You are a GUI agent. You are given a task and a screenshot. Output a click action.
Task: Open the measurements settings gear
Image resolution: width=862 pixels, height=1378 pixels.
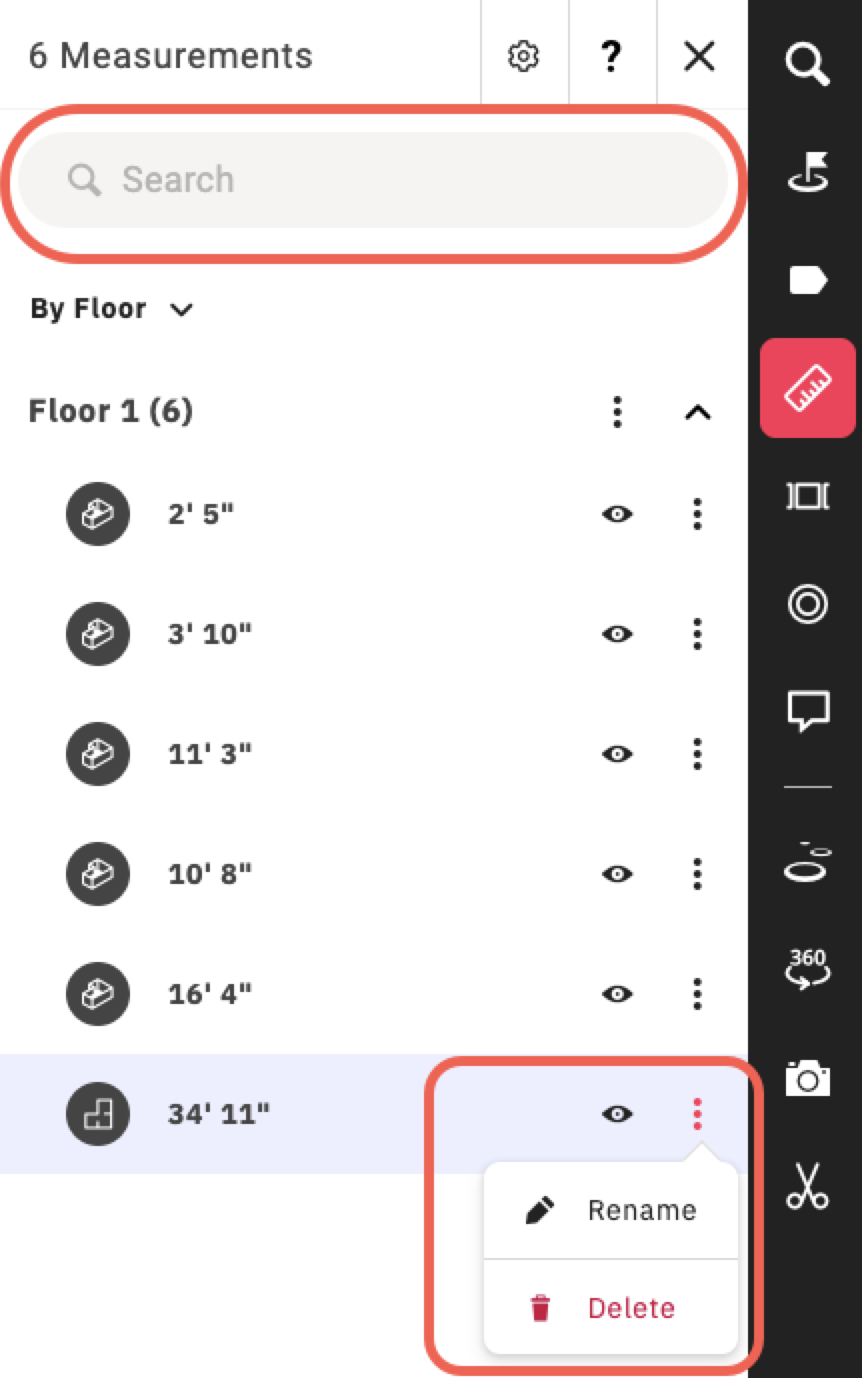524,55
